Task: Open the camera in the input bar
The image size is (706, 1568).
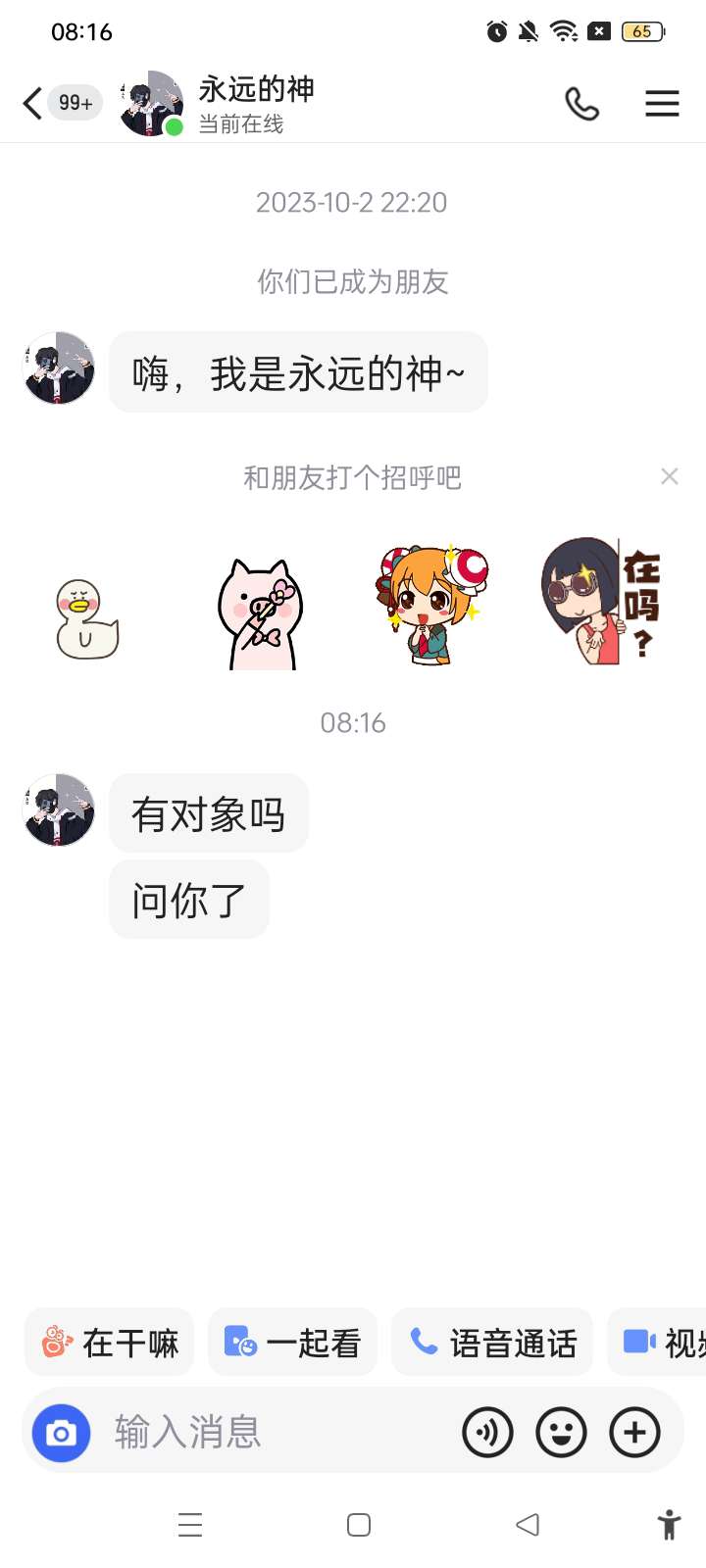Action: [x=61, y=1433]
